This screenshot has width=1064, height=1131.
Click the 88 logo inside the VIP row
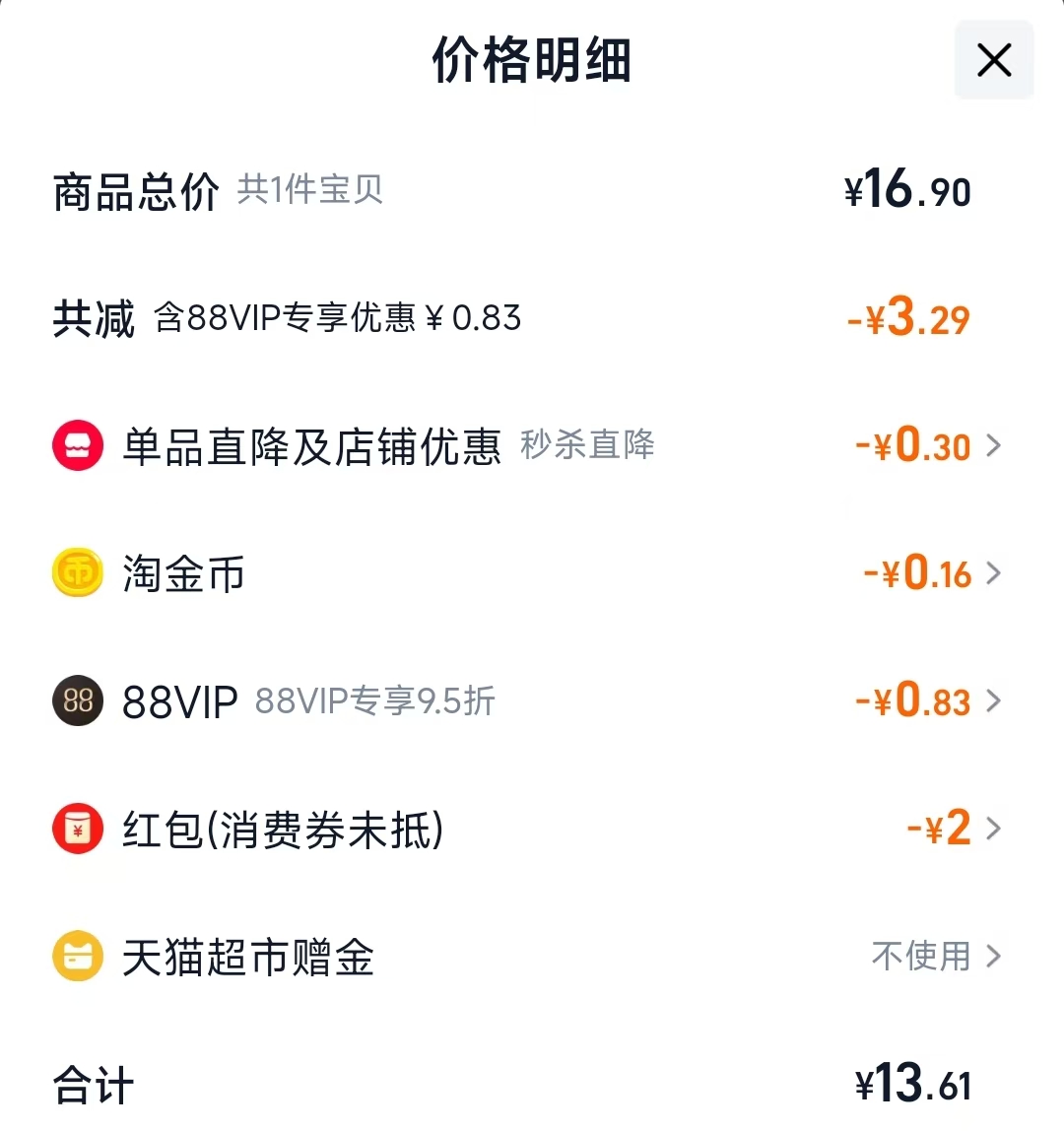tap(77, 701)
